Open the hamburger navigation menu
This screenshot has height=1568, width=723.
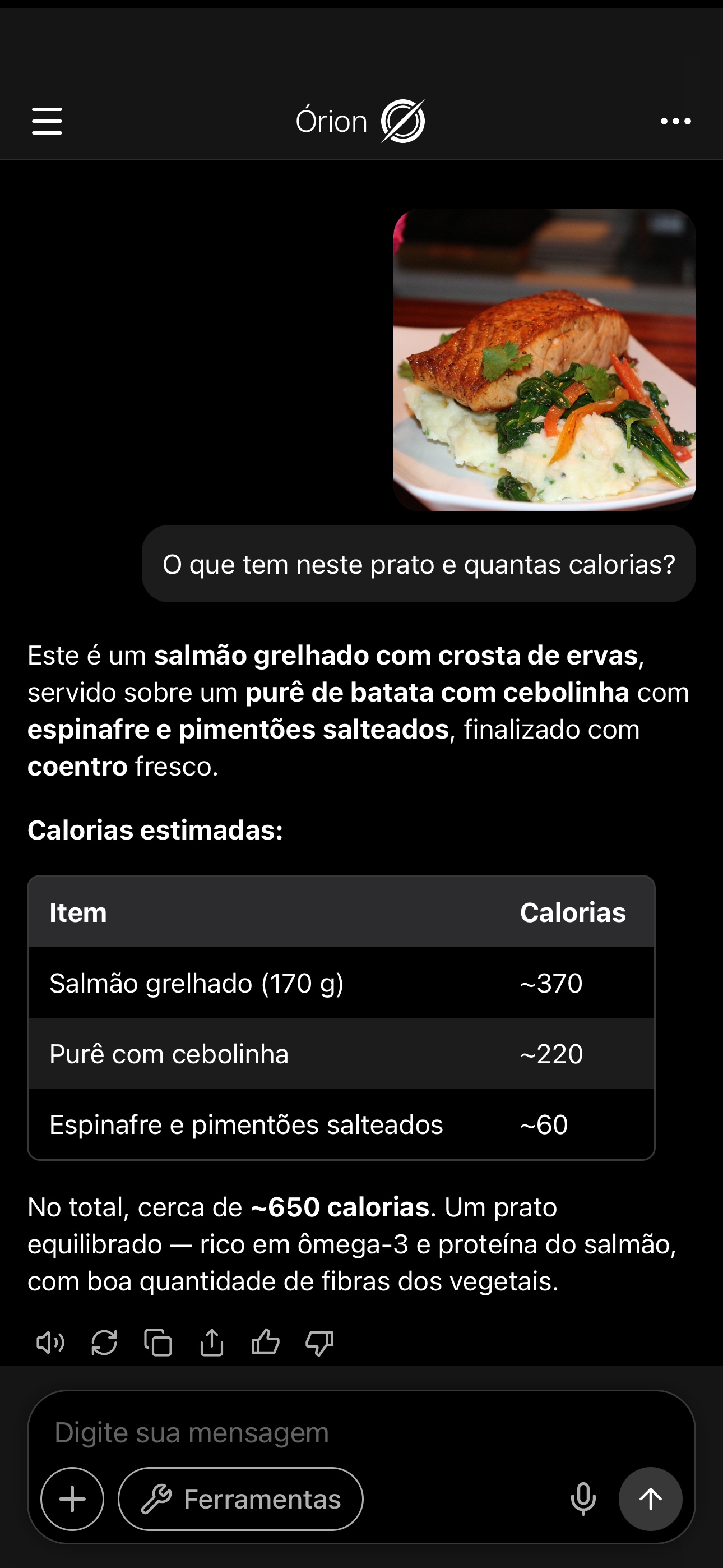(48, 120)
